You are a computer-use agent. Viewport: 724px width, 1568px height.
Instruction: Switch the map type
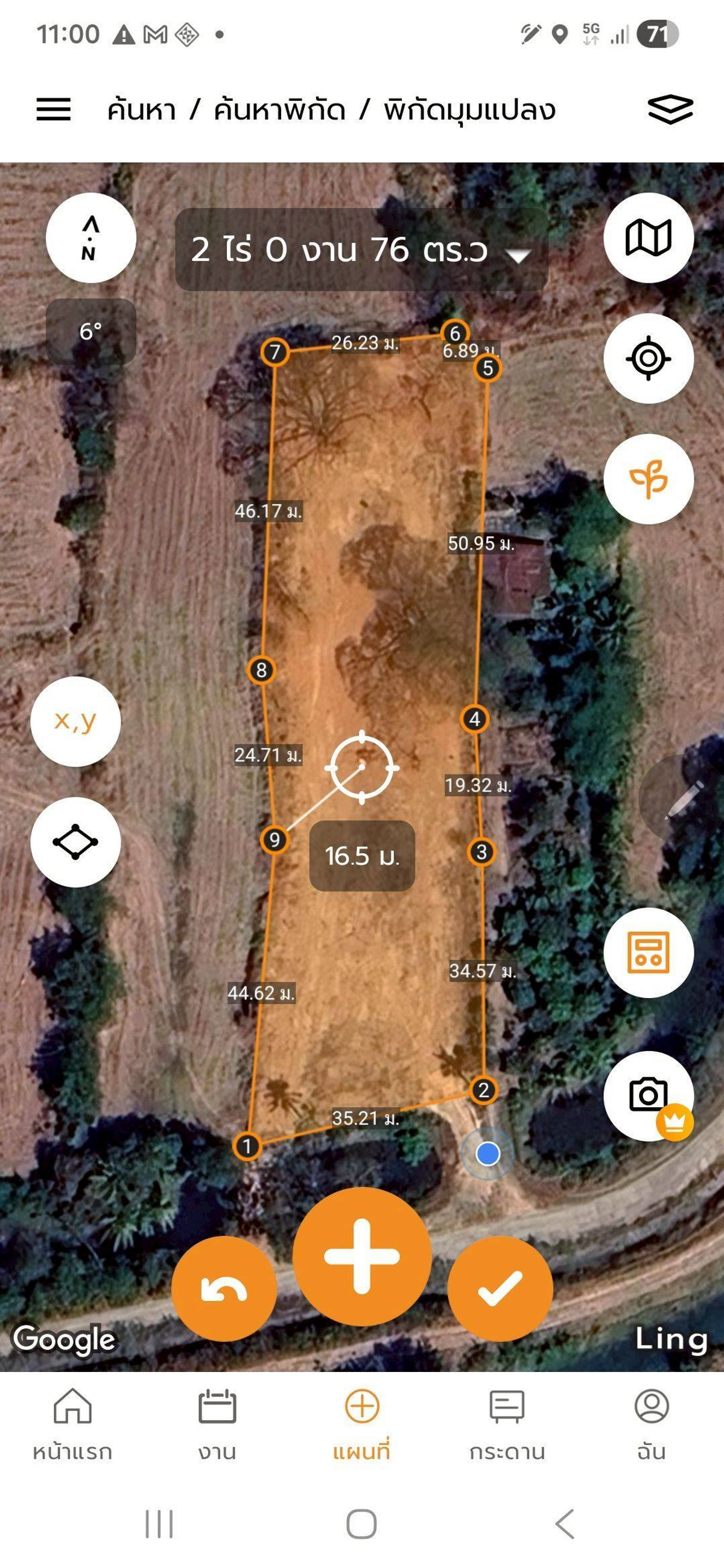pos(649,238)
